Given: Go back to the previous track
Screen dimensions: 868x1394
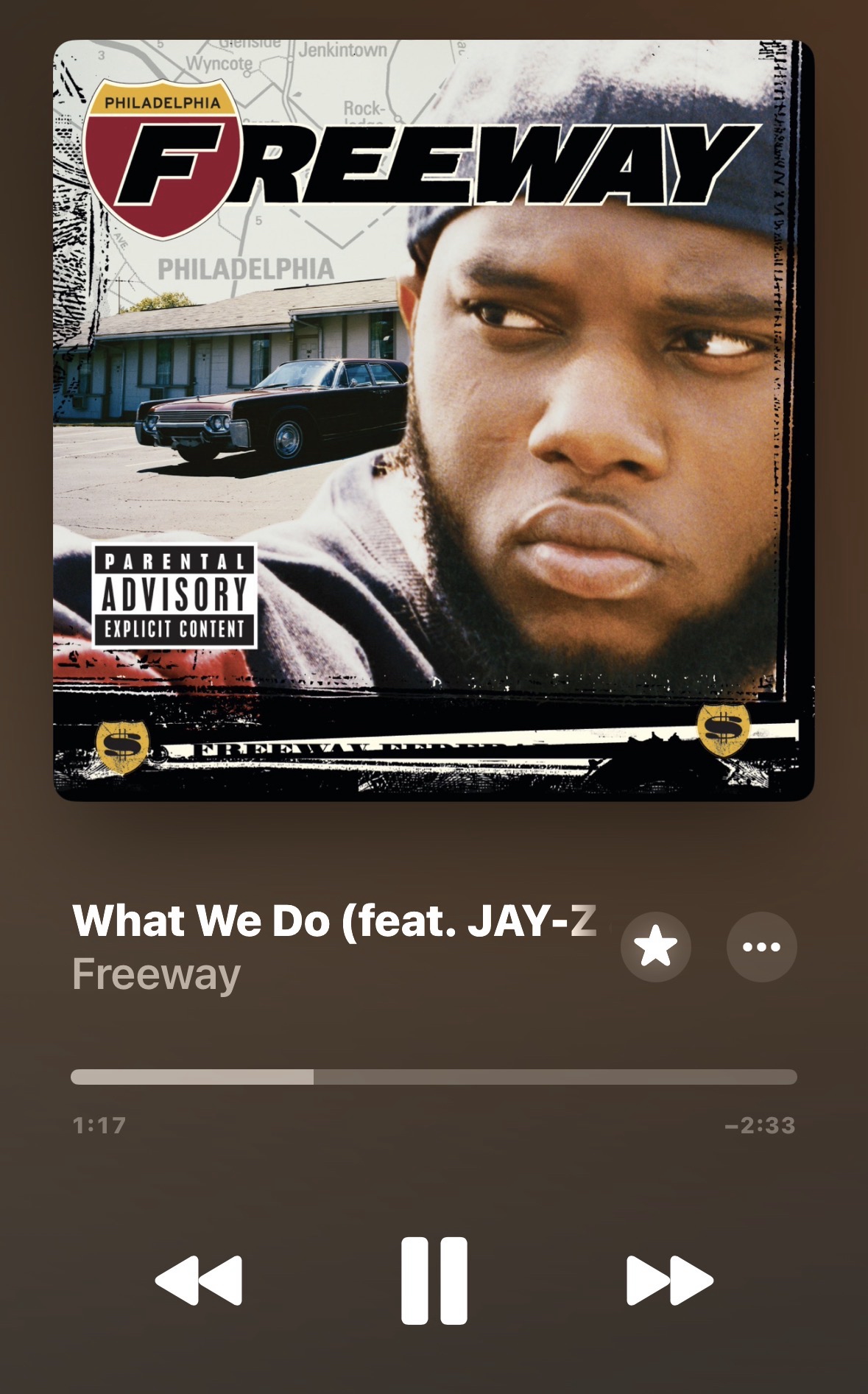Looking at the screenshot, I should click(199, 1281).
